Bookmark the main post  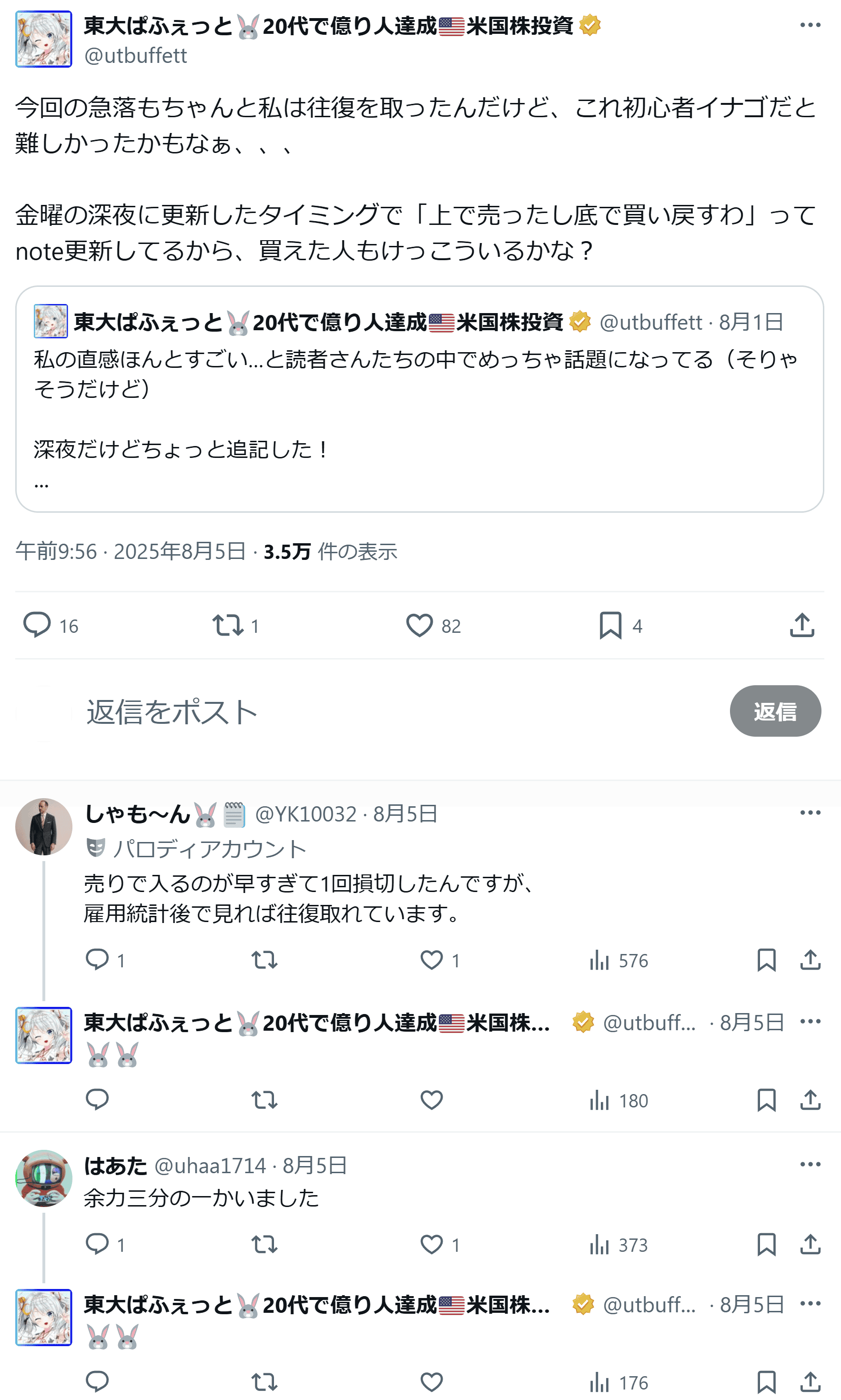tap(610, 626)
